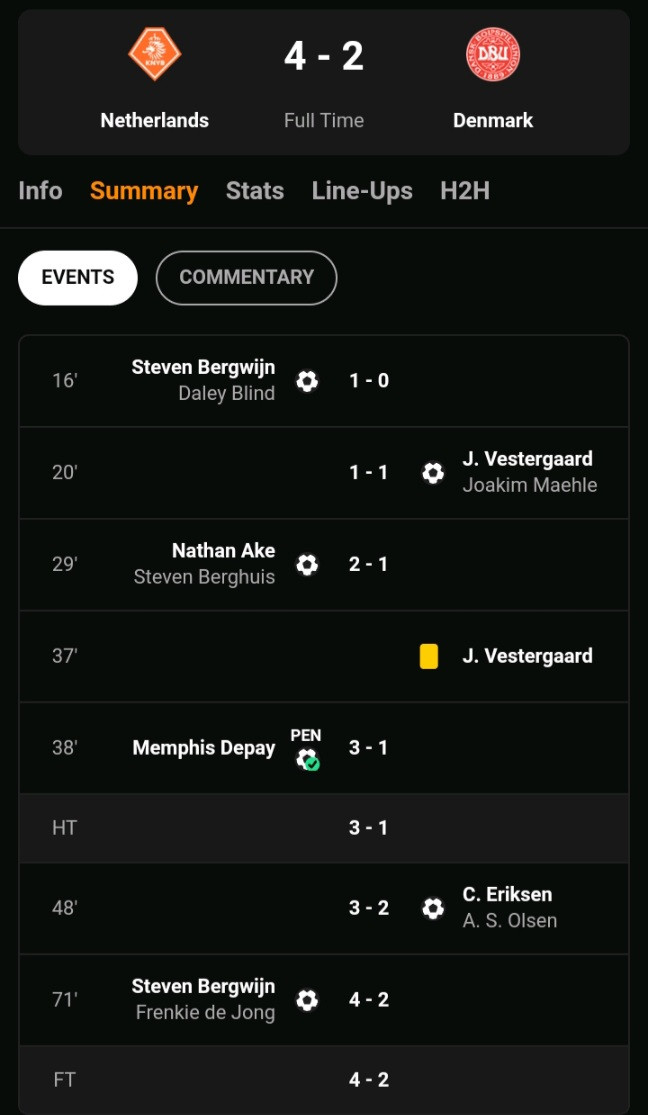Image resolution: width=648 pixels, height=1115 pixels.
Task: Select the Summary tab
Action: pyautogui.click(x=144, y=191)
